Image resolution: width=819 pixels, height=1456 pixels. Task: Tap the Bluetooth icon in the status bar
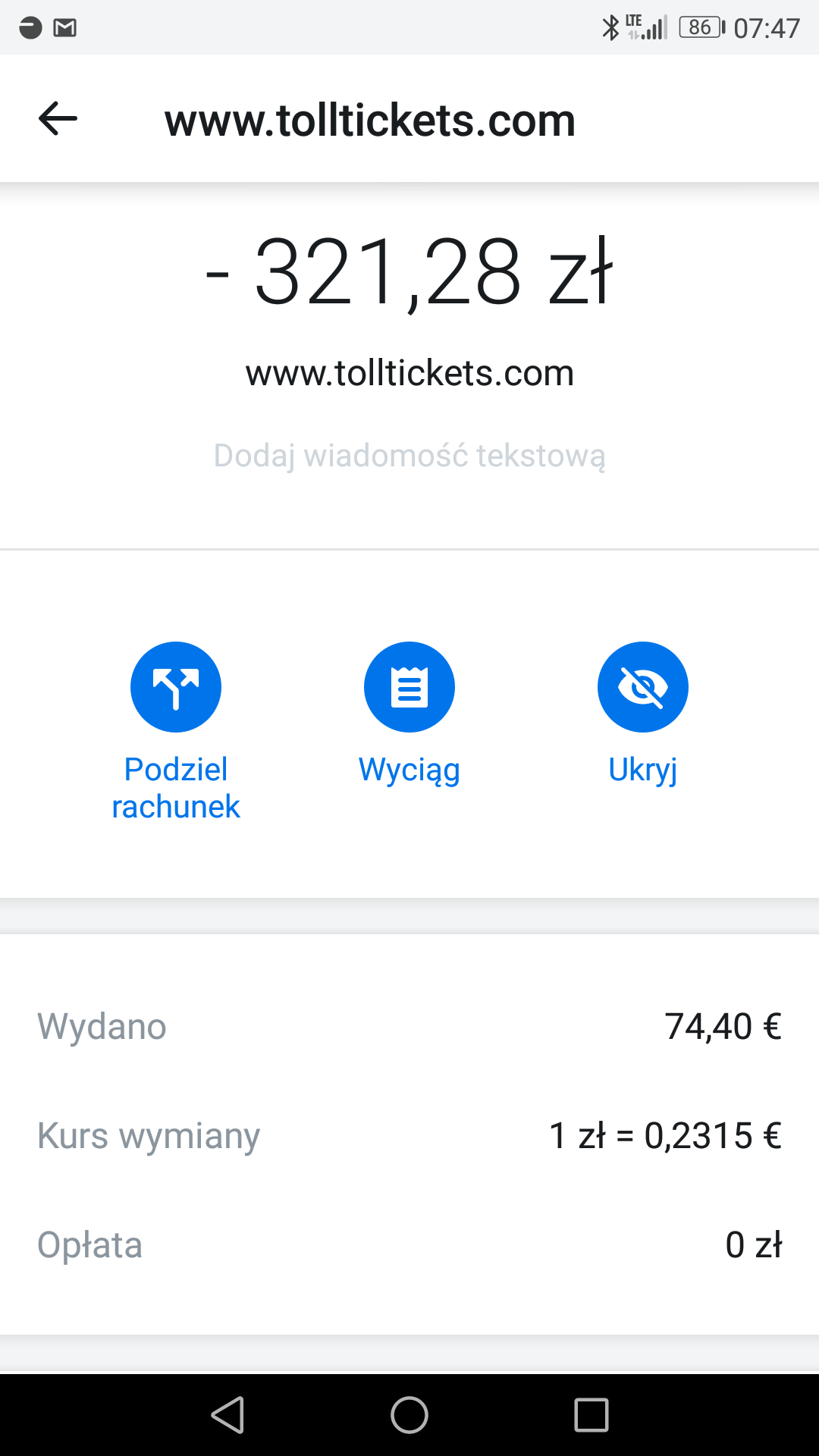pyautogui.click(x=609, y=25)
